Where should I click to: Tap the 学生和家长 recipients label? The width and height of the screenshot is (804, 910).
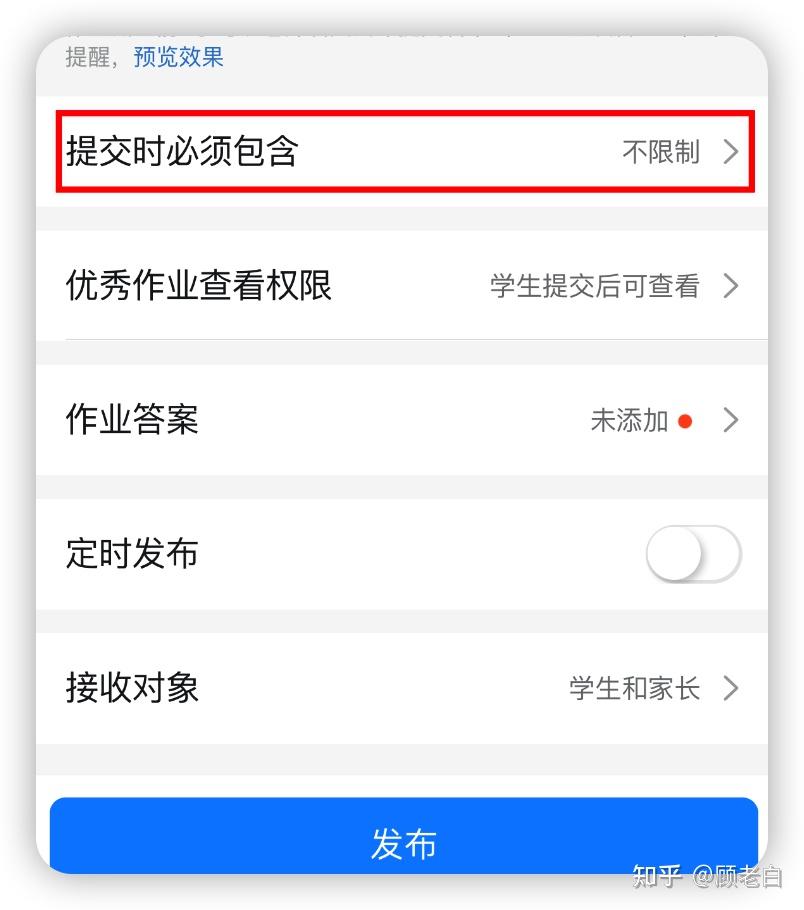[x=634, y=688]
